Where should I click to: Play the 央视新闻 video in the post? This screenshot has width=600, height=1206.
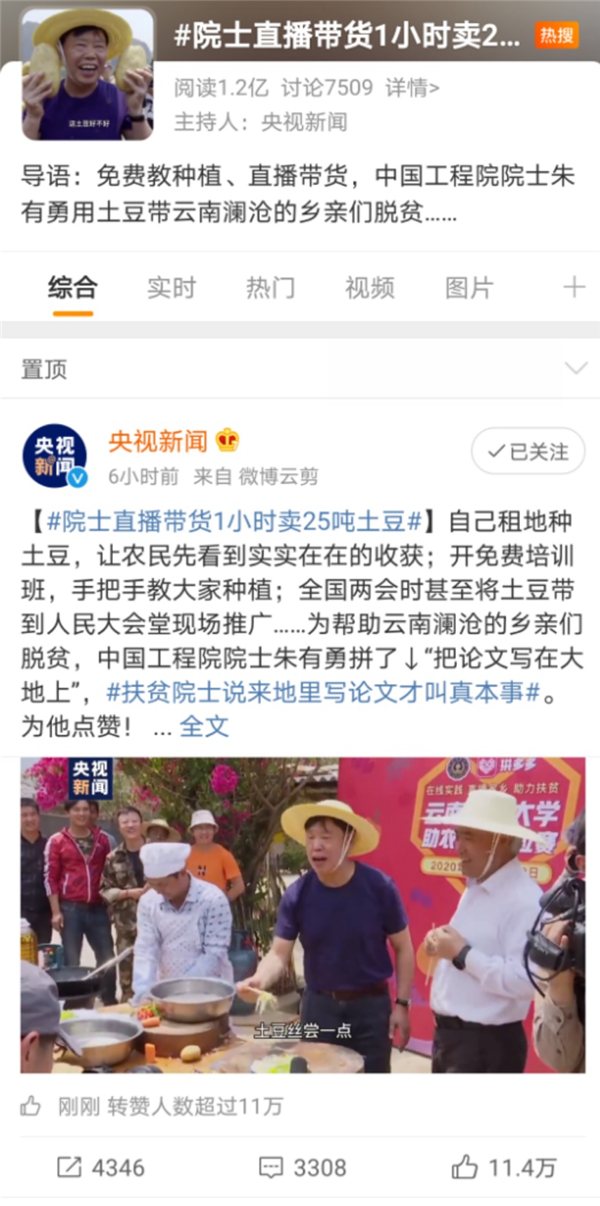click(x=303, y=915)
